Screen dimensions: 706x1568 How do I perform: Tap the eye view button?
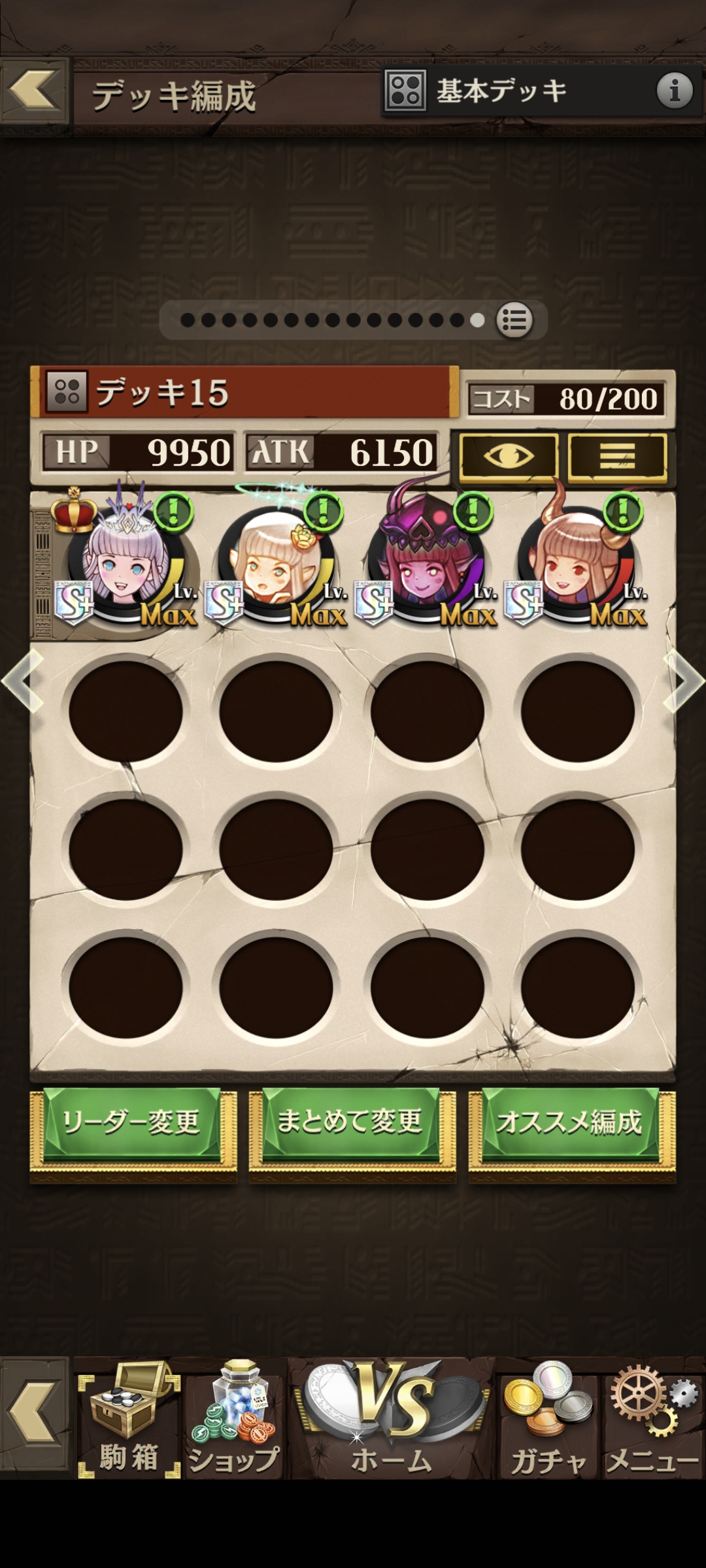[x=509, y=457]
